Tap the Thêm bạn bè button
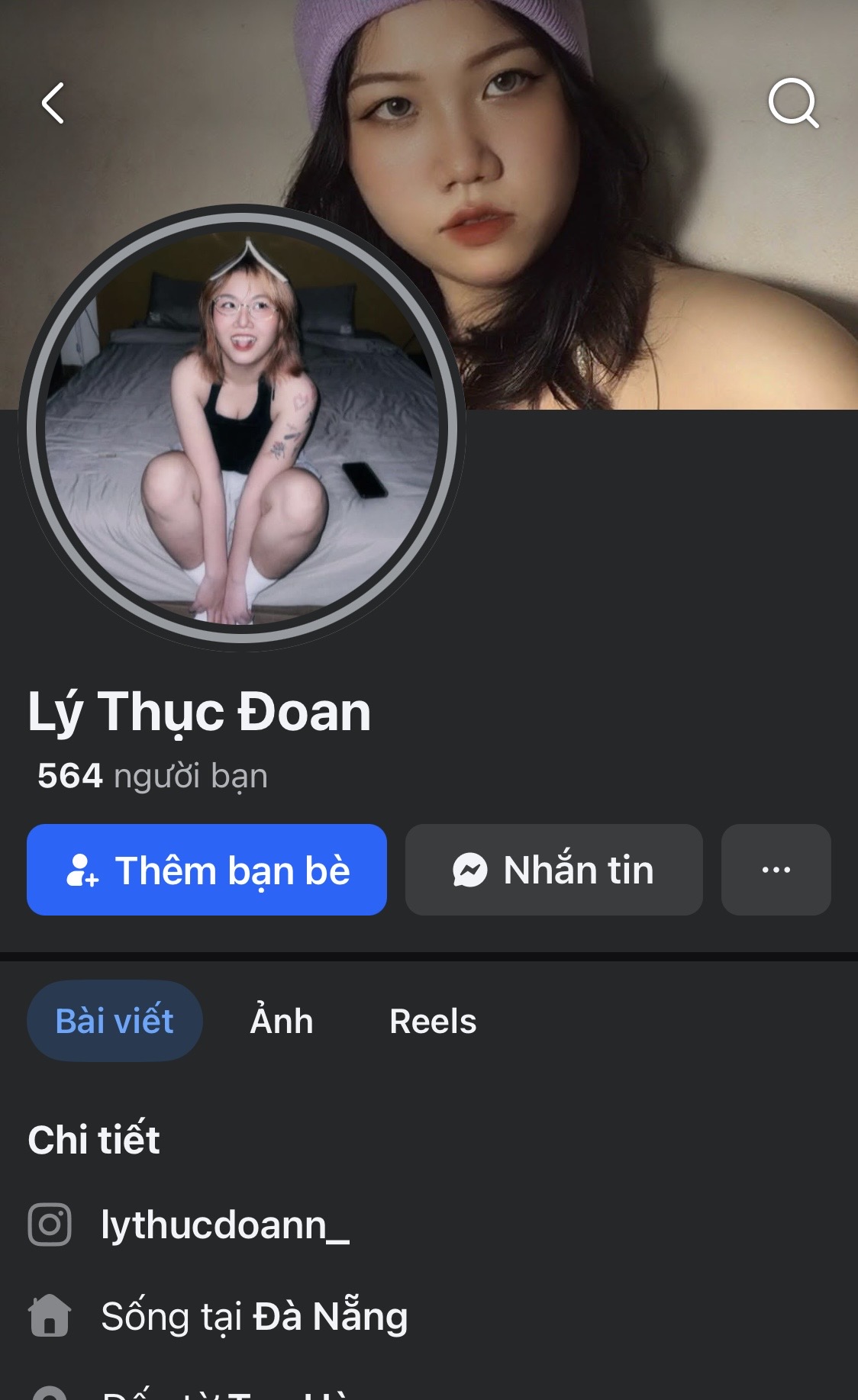The image size is (858, 1400). pos(207,870)
